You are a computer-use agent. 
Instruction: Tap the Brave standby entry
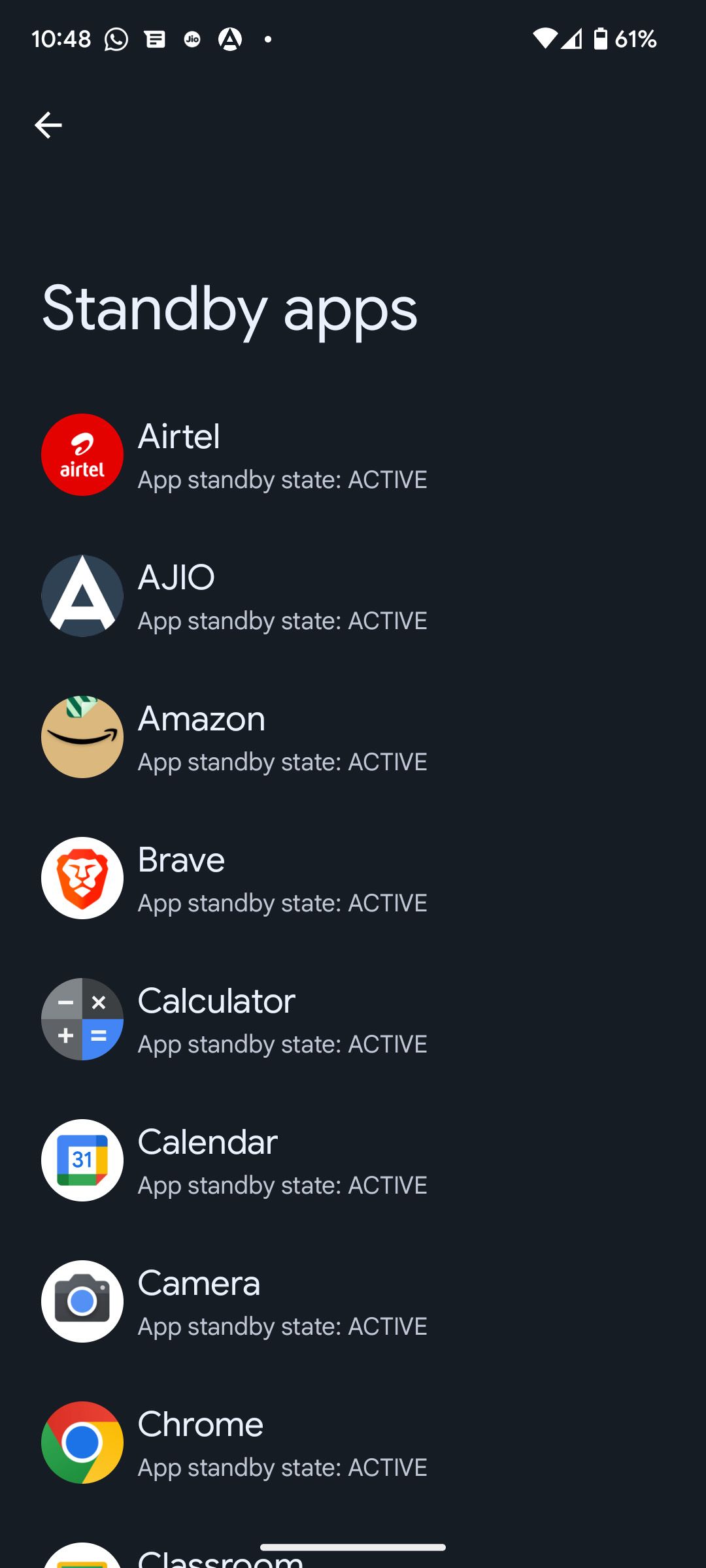[x=282, y=879]
